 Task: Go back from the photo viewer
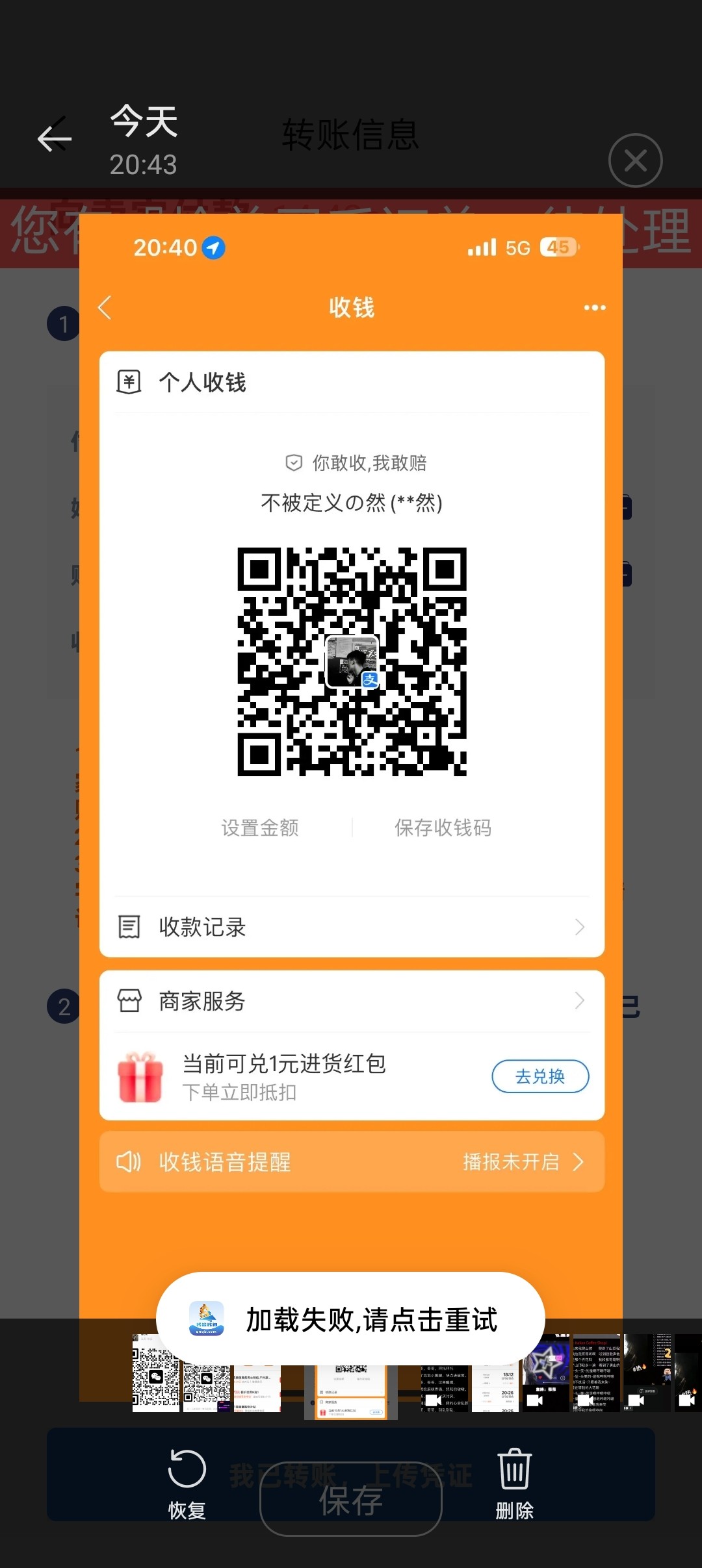point(55,138)
